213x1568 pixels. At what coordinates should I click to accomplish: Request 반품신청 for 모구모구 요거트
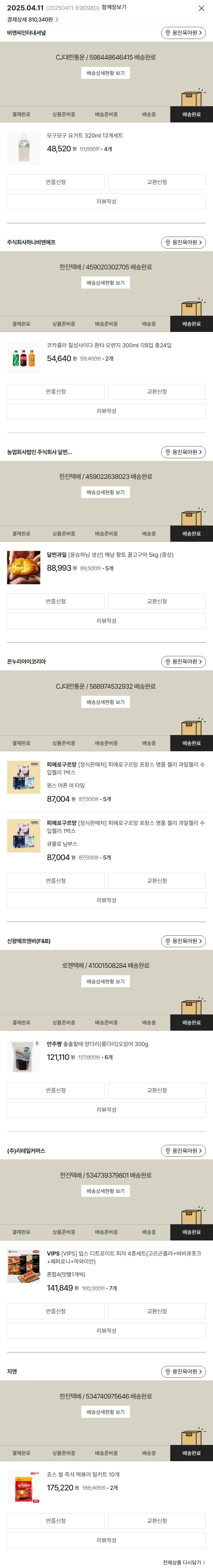click(56, 182)
